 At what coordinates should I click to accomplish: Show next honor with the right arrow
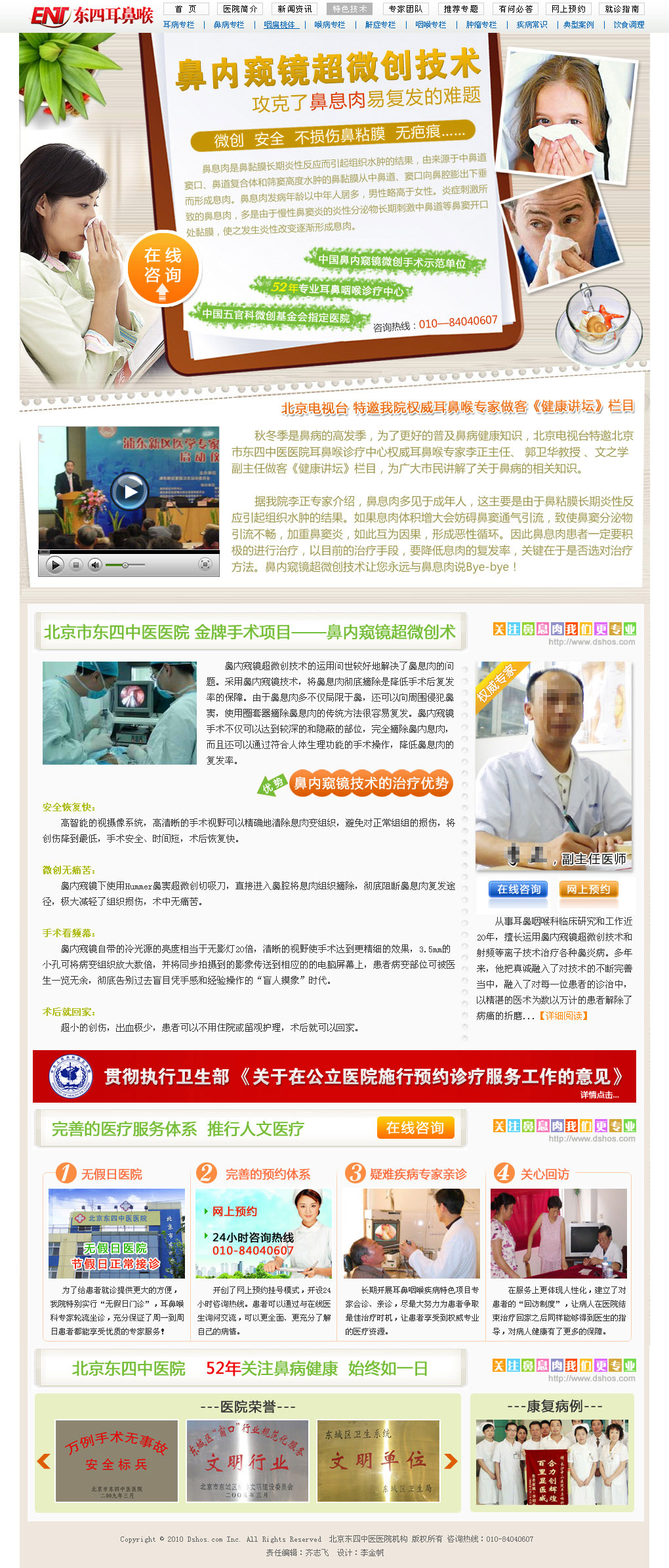point(451,1461)
